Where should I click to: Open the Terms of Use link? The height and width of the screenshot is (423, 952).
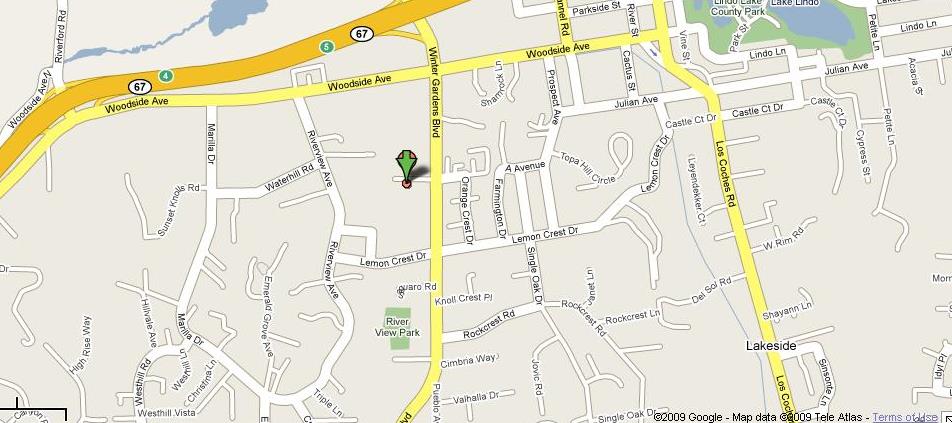click(x=905, y=416)
